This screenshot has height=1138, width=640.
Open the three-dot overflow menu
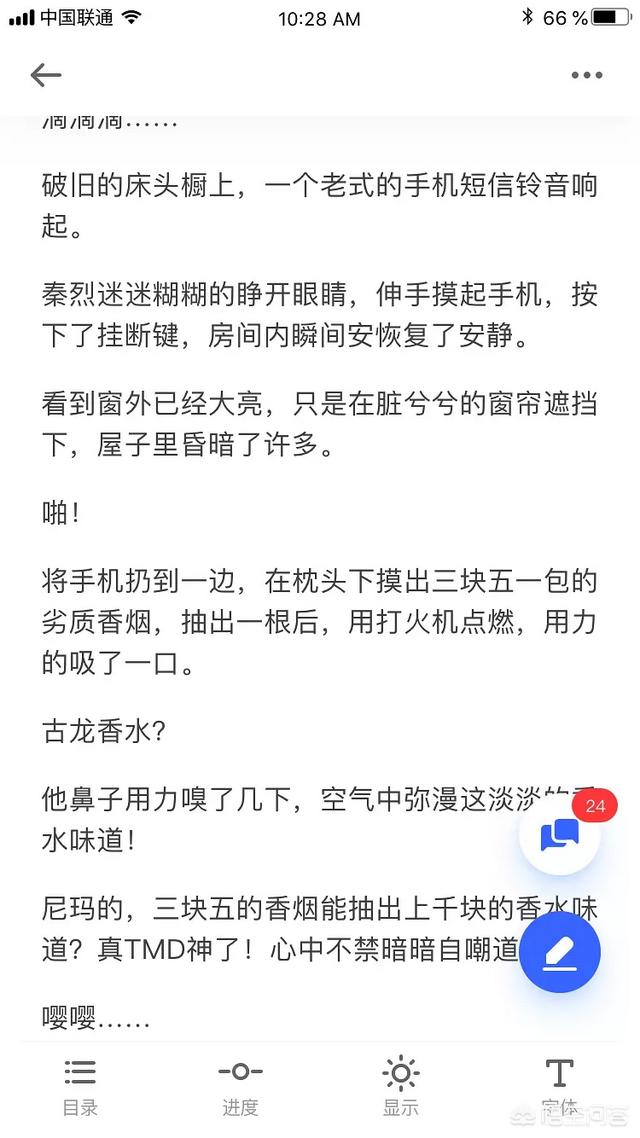click(586, 75)
